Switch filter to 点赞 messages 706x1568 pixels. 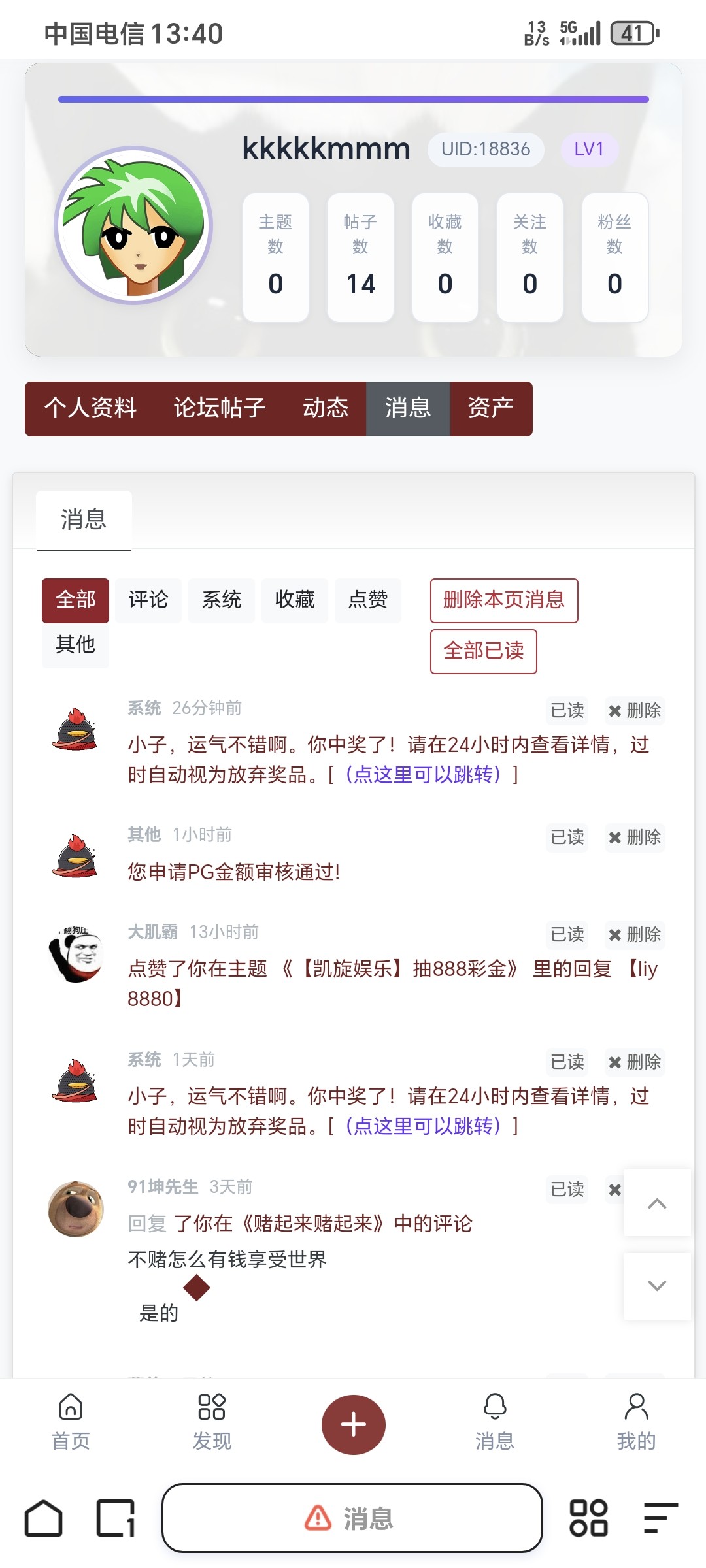367,600
